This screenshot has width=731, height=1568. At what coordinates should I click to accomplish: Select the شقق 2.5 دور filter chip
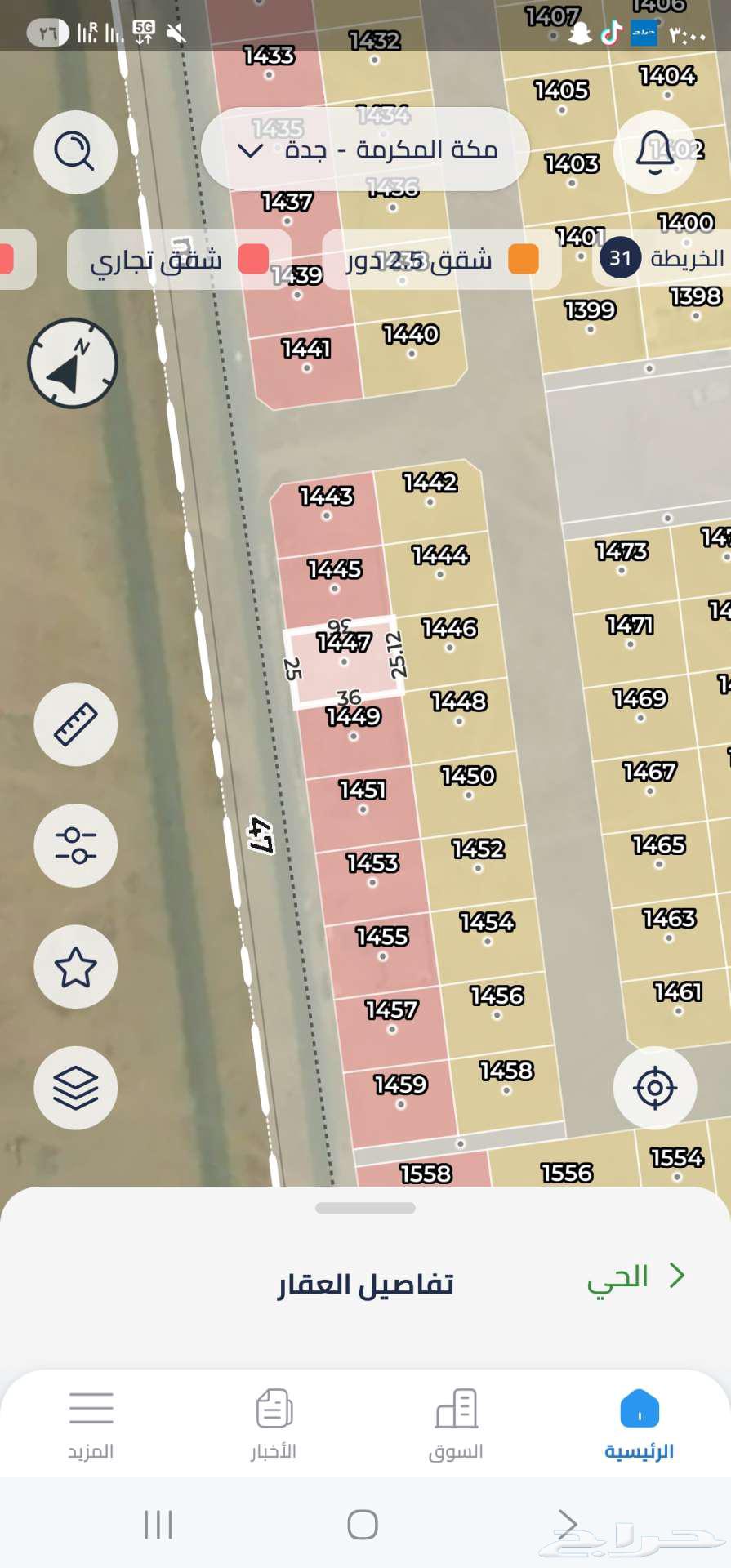point(442,260)
